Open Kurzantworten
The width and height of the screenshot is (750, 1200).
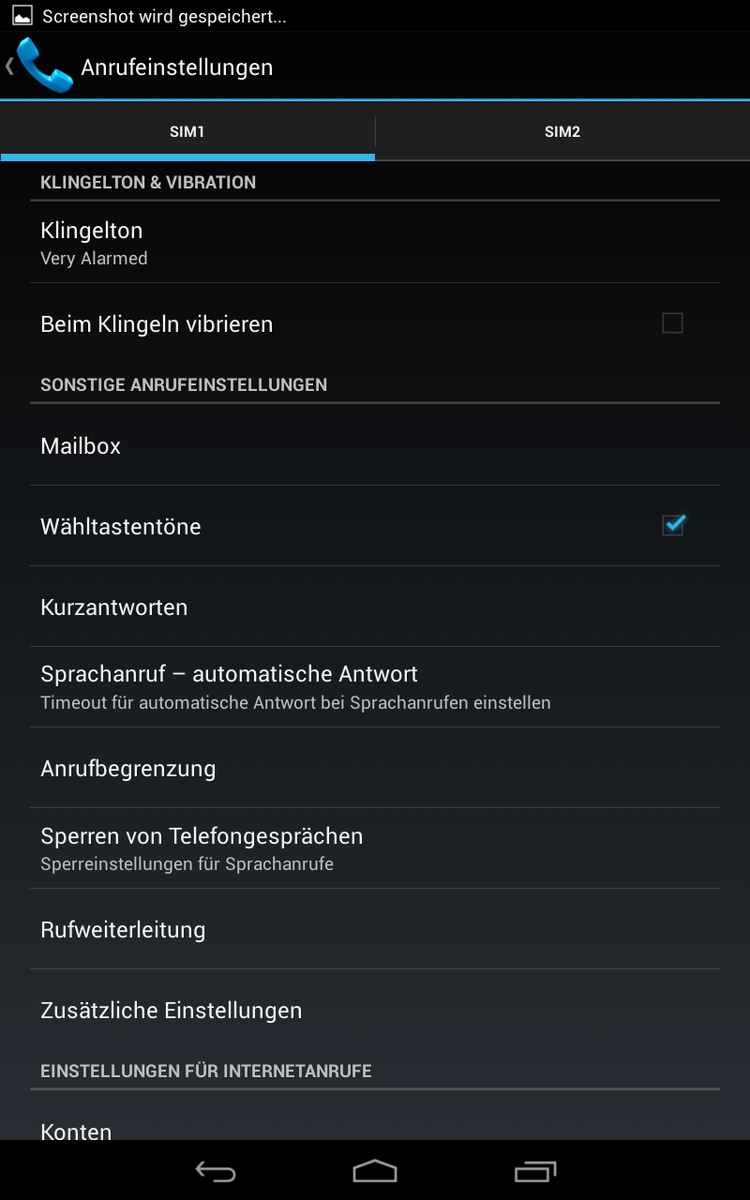click(x=375, y=607)
